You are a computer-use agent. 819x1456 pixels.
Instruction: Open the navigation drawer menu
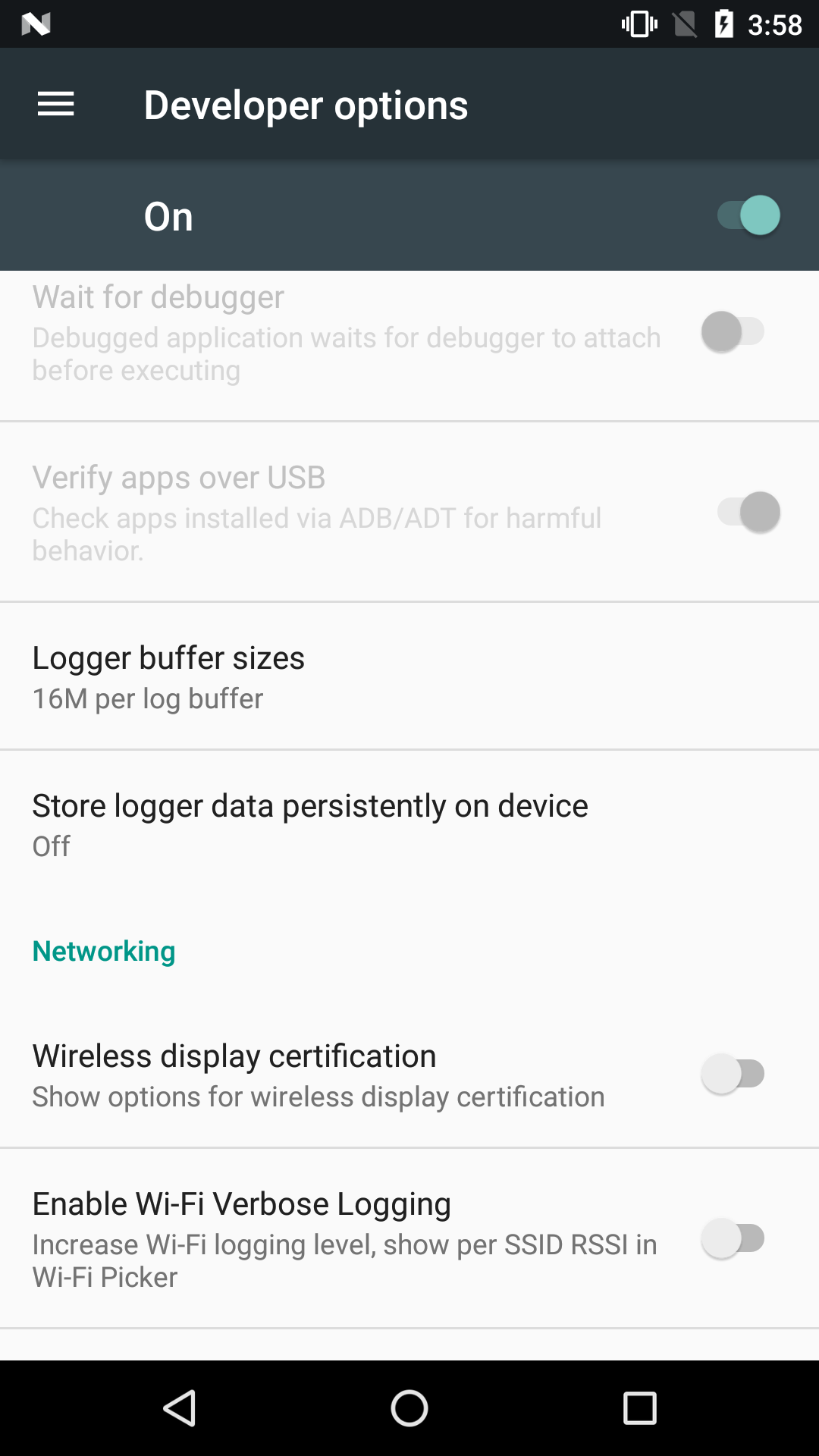[56, 104]
